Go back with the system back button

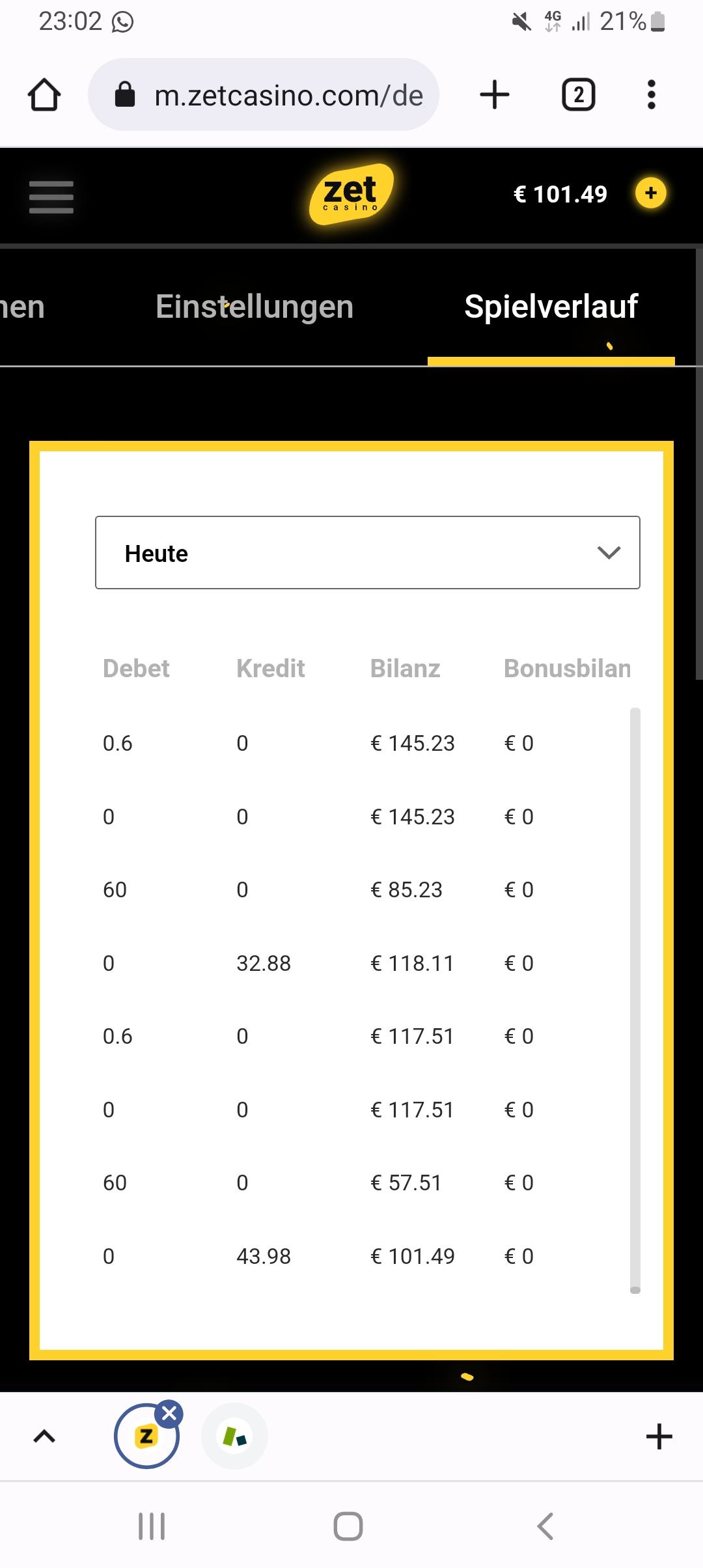point(545,1526)
